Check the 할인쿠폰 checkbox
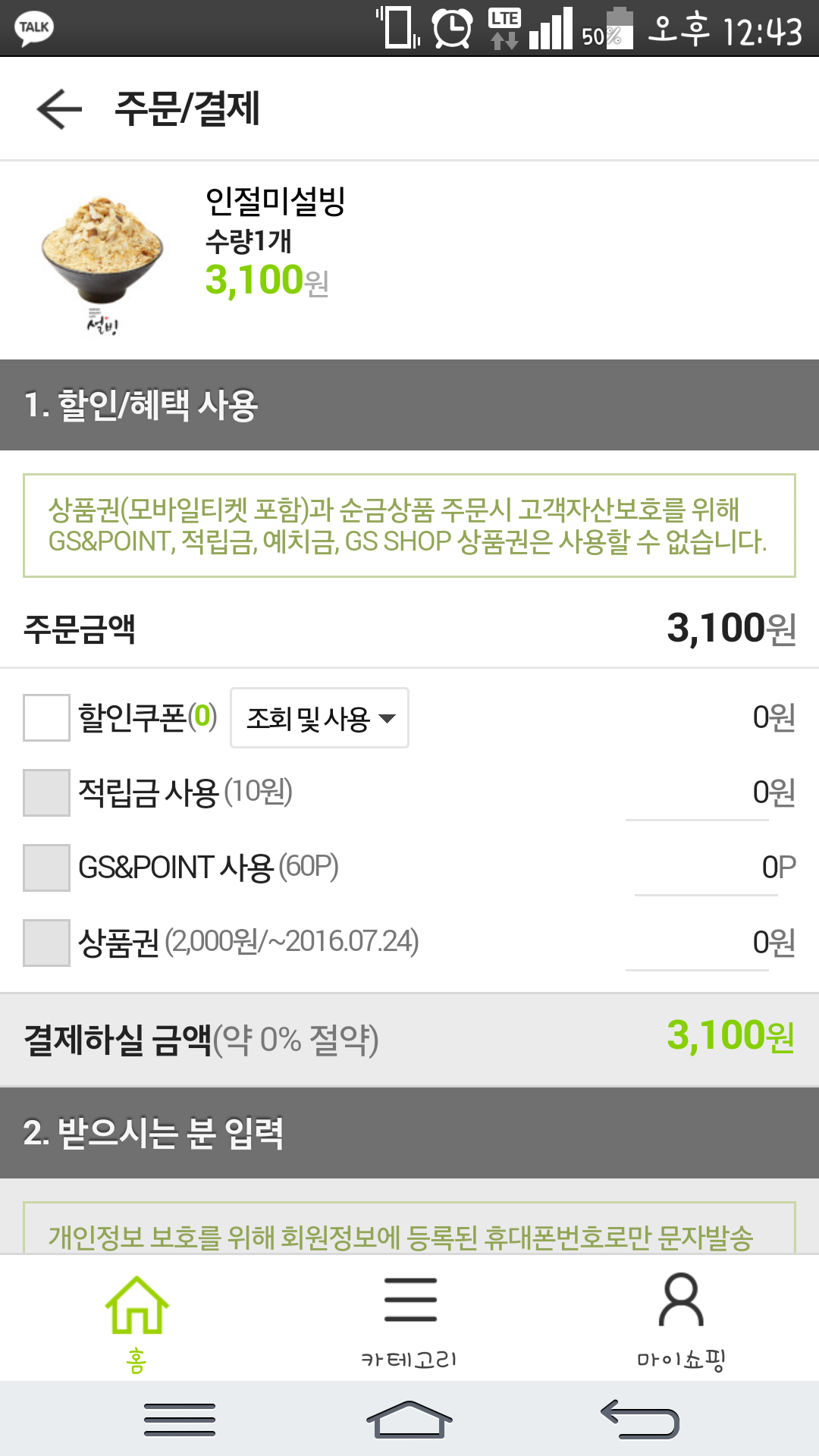The width and height of the screenshot is (819, 1456). point(46,717)
